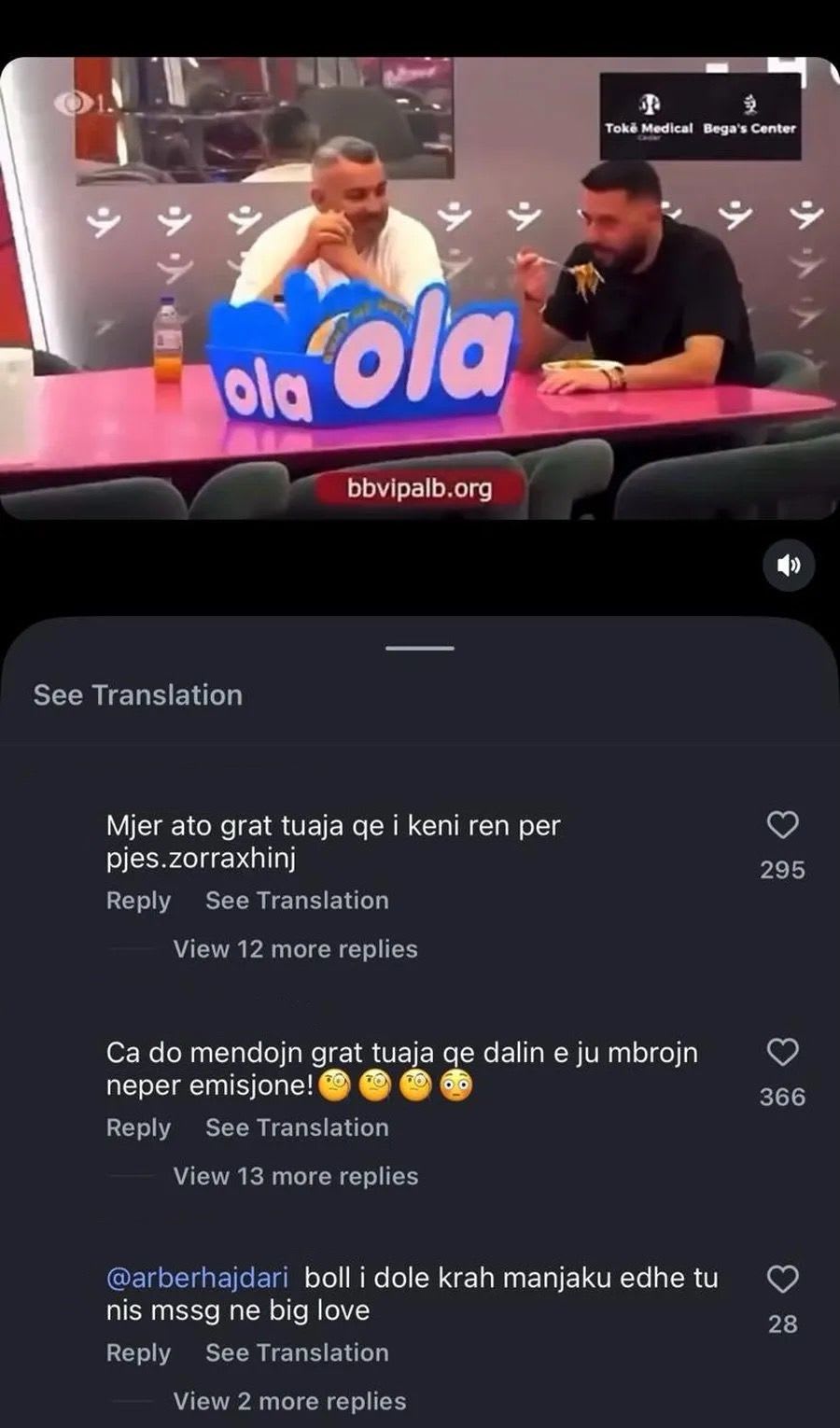Translate the @arberhajdari comment

[297, 1352]
